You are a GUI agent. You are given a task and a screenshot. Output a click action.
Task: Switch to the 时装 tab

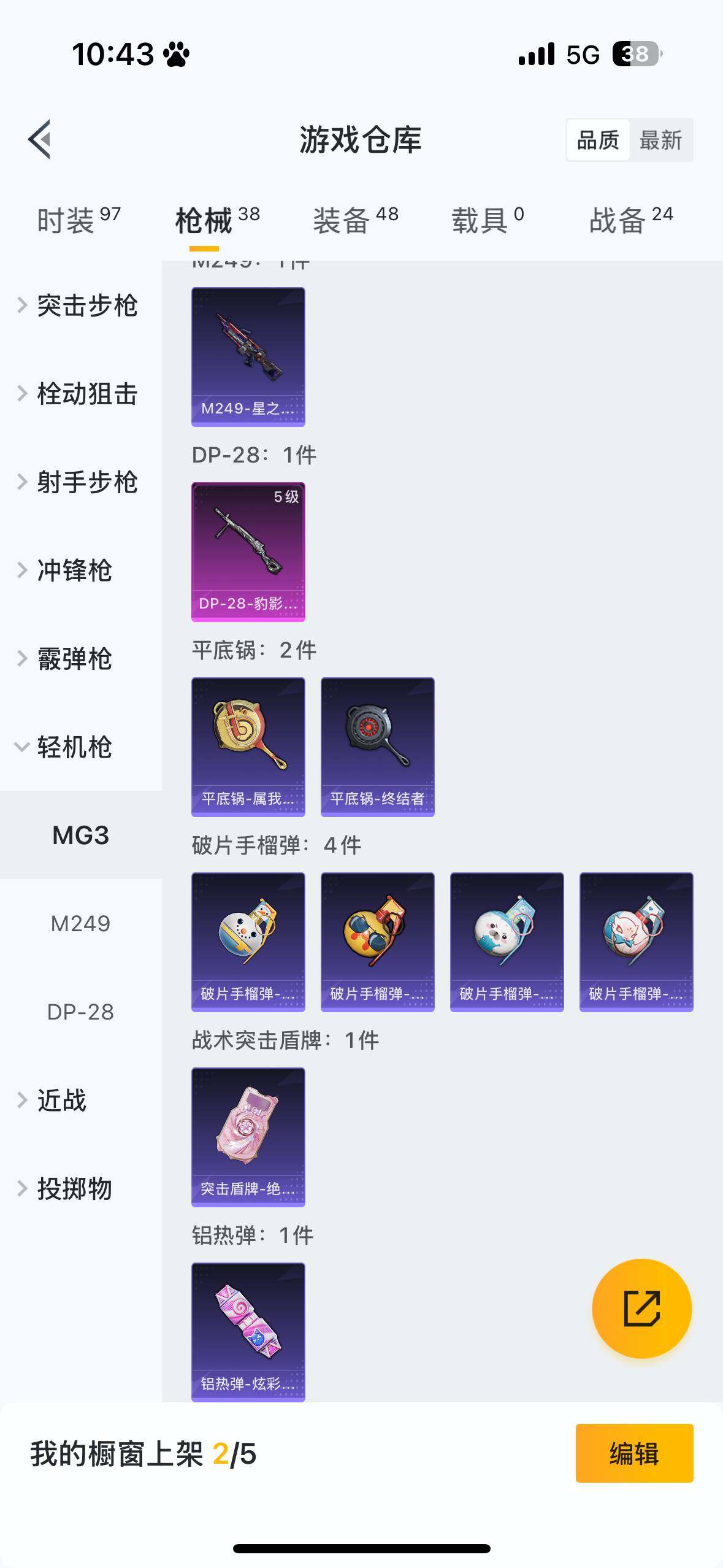(x=78, y=220)
